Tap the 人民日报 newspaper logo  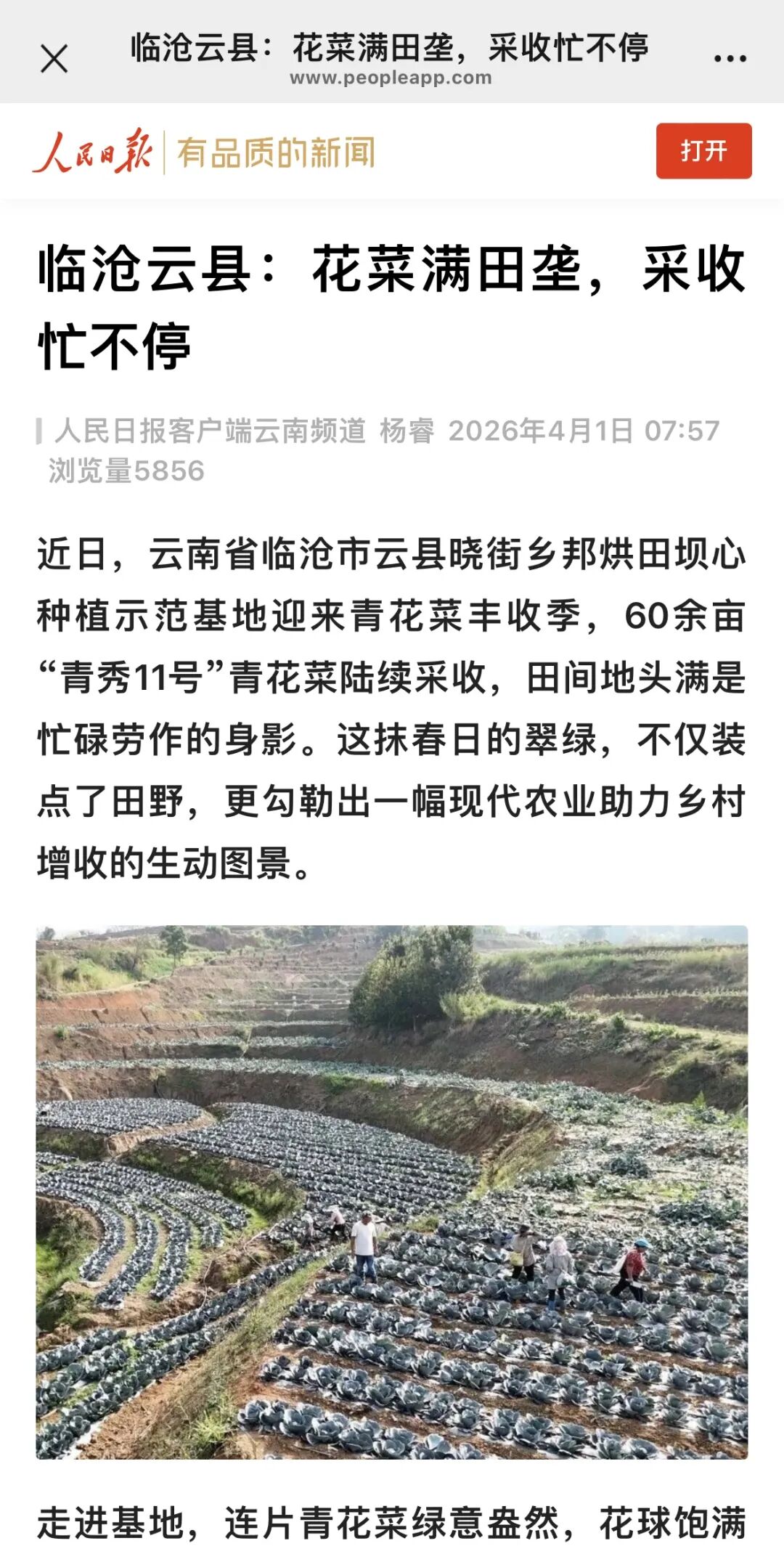94,151
